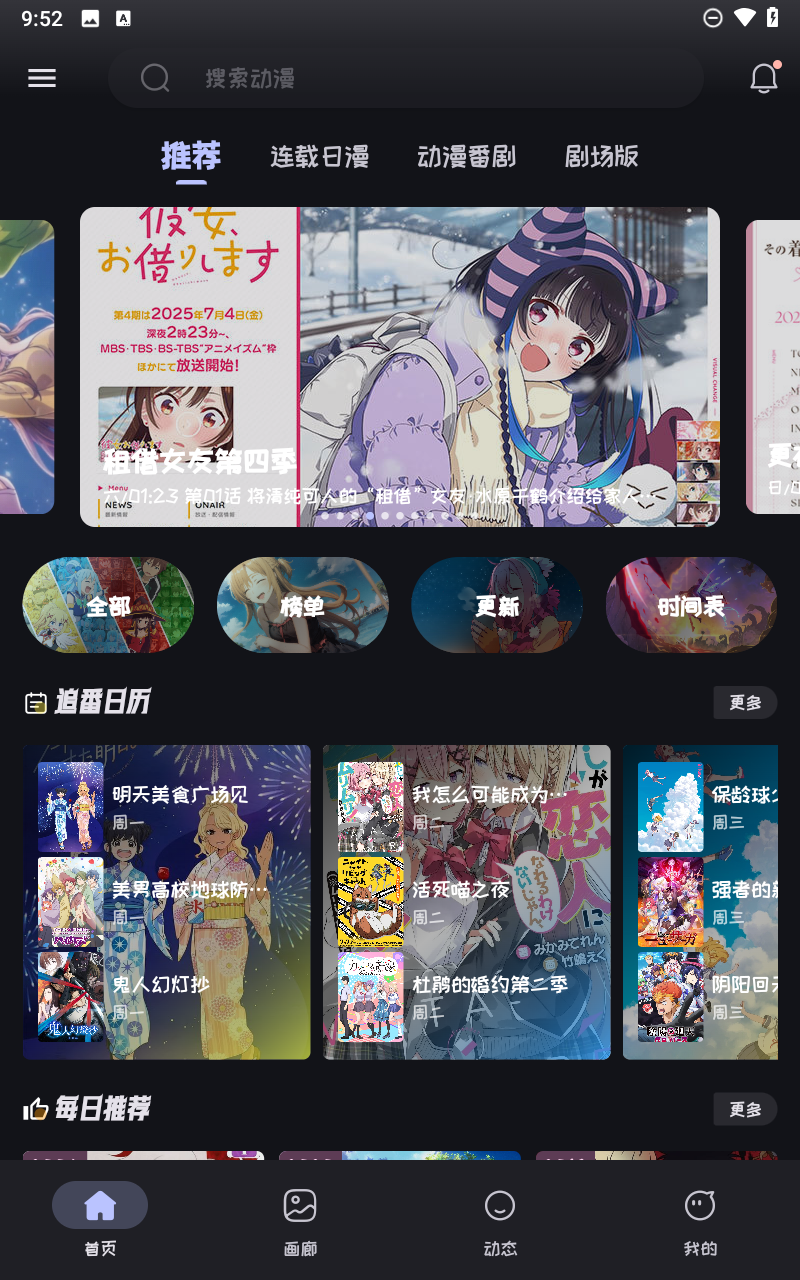800x1280 pixels.
Task: Open the 时间表 timetable section
Action: tap(691, 605)
